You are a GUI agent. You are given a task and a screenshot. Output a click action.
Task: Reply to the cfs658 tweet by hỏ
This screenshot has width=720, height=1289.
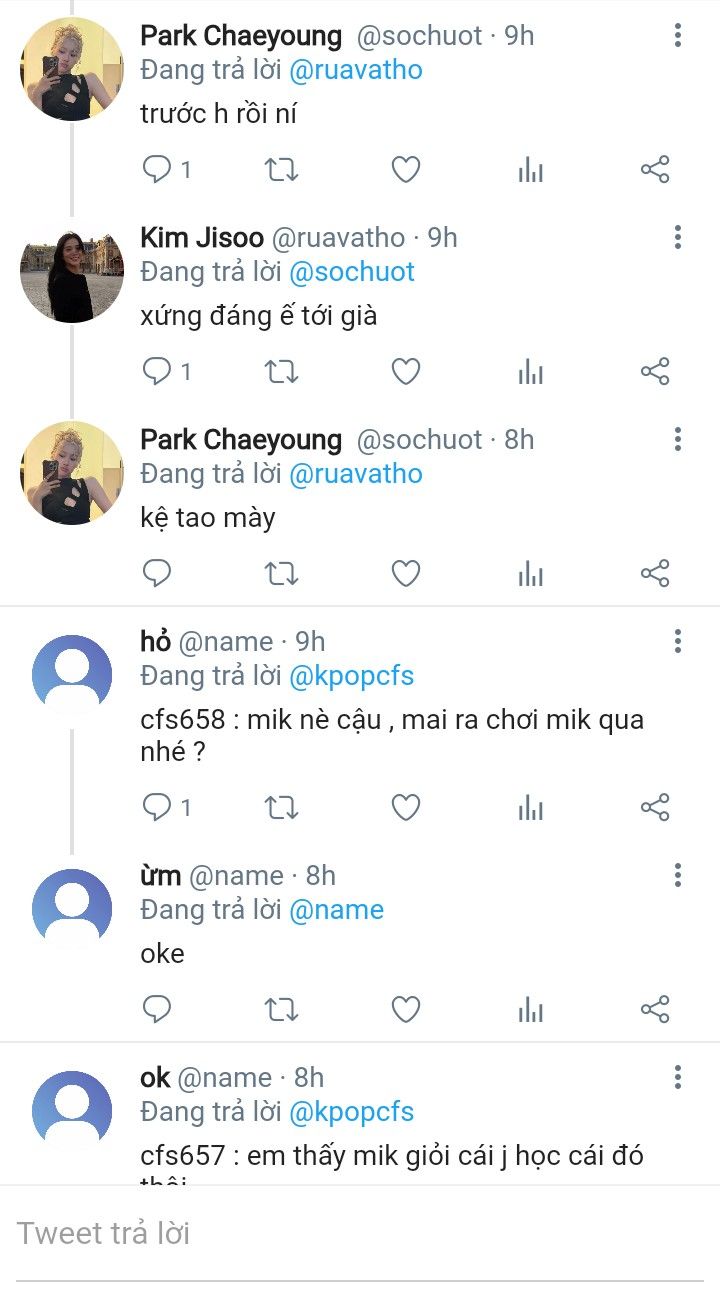tap(157, 808)
